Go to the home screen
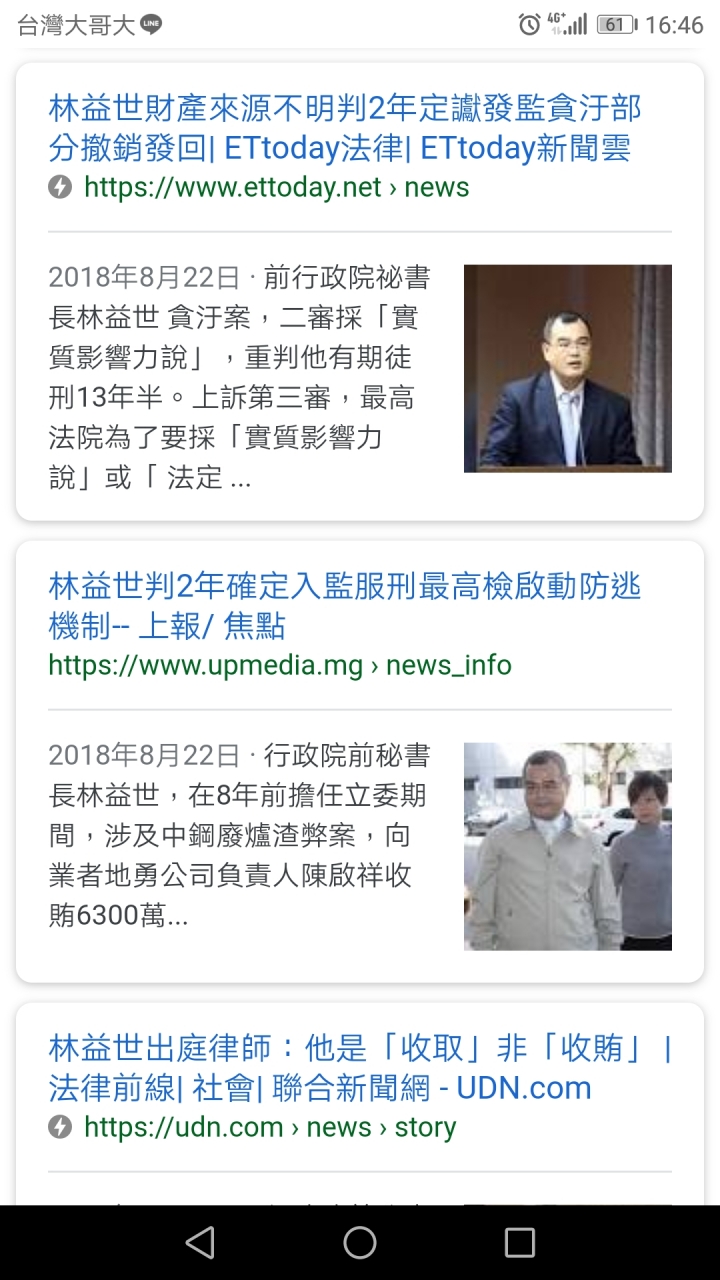 click(x=360, y=1243)
